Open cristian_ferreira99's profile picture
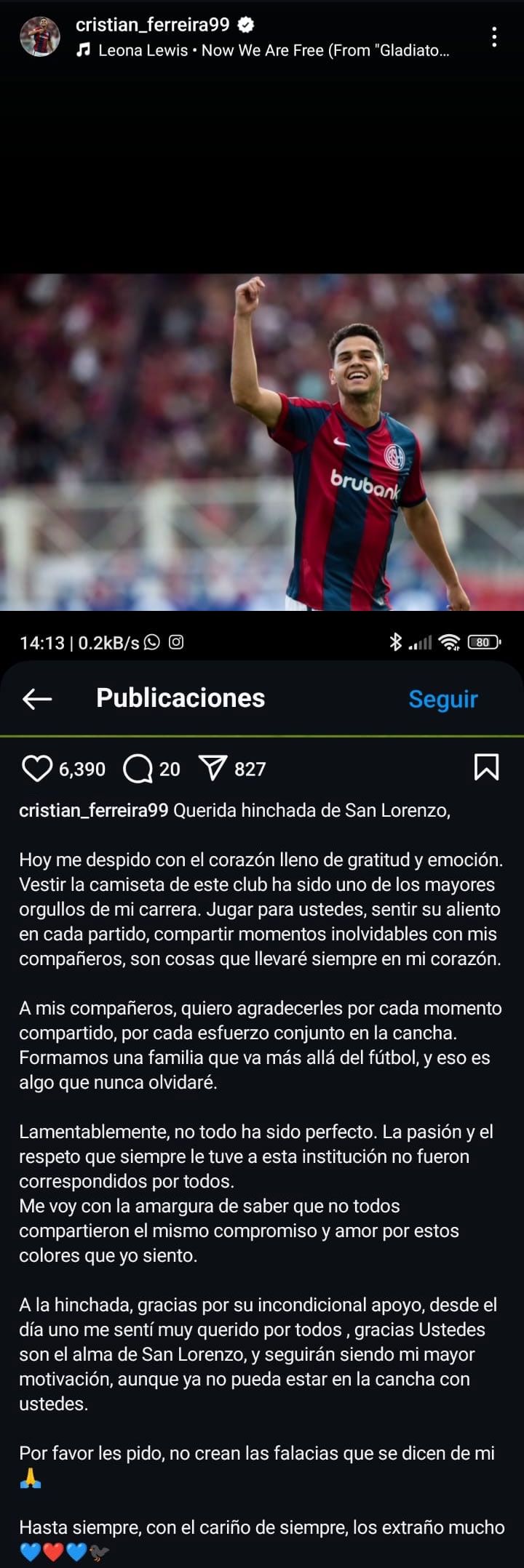The width and height of the screenshot is (524, 1568). [x=40, y=36]
